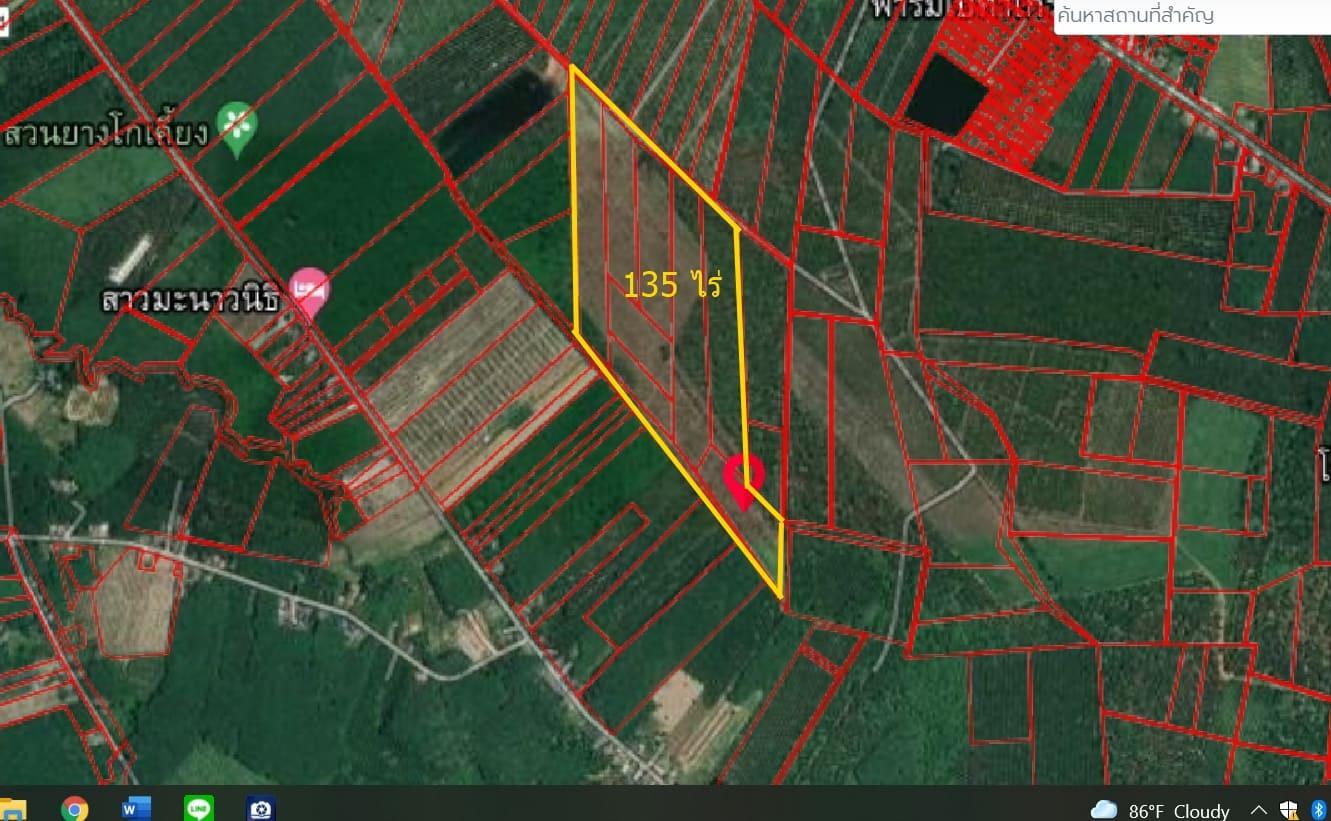Image resolution: width=1331 pixels, height=821 pixels.
Task: Expand the hidden tray icons chevron
Action: click(1258, 809)
